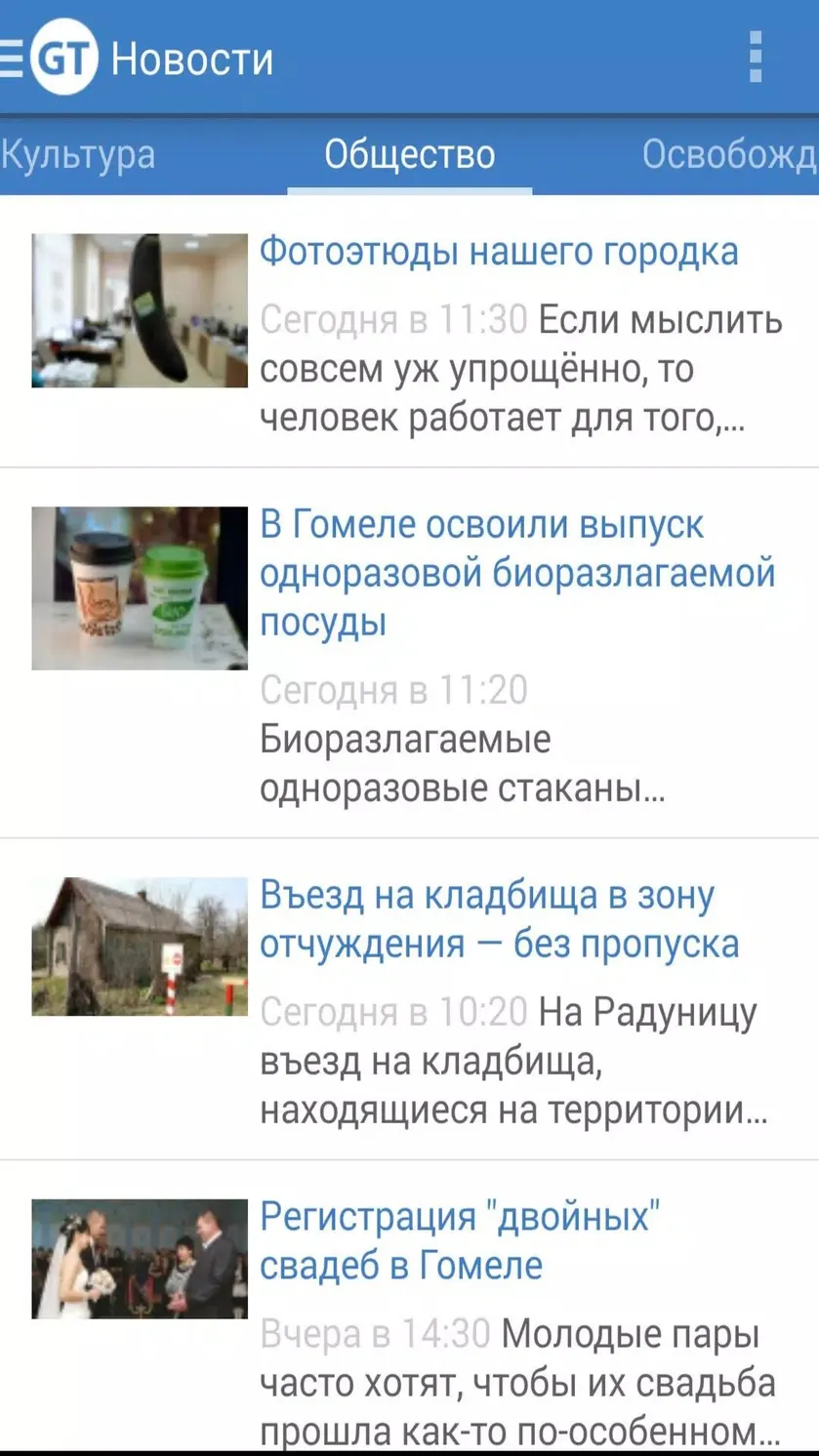Open article about биоразлагаемой посуды in Гомель

[410, 653]
